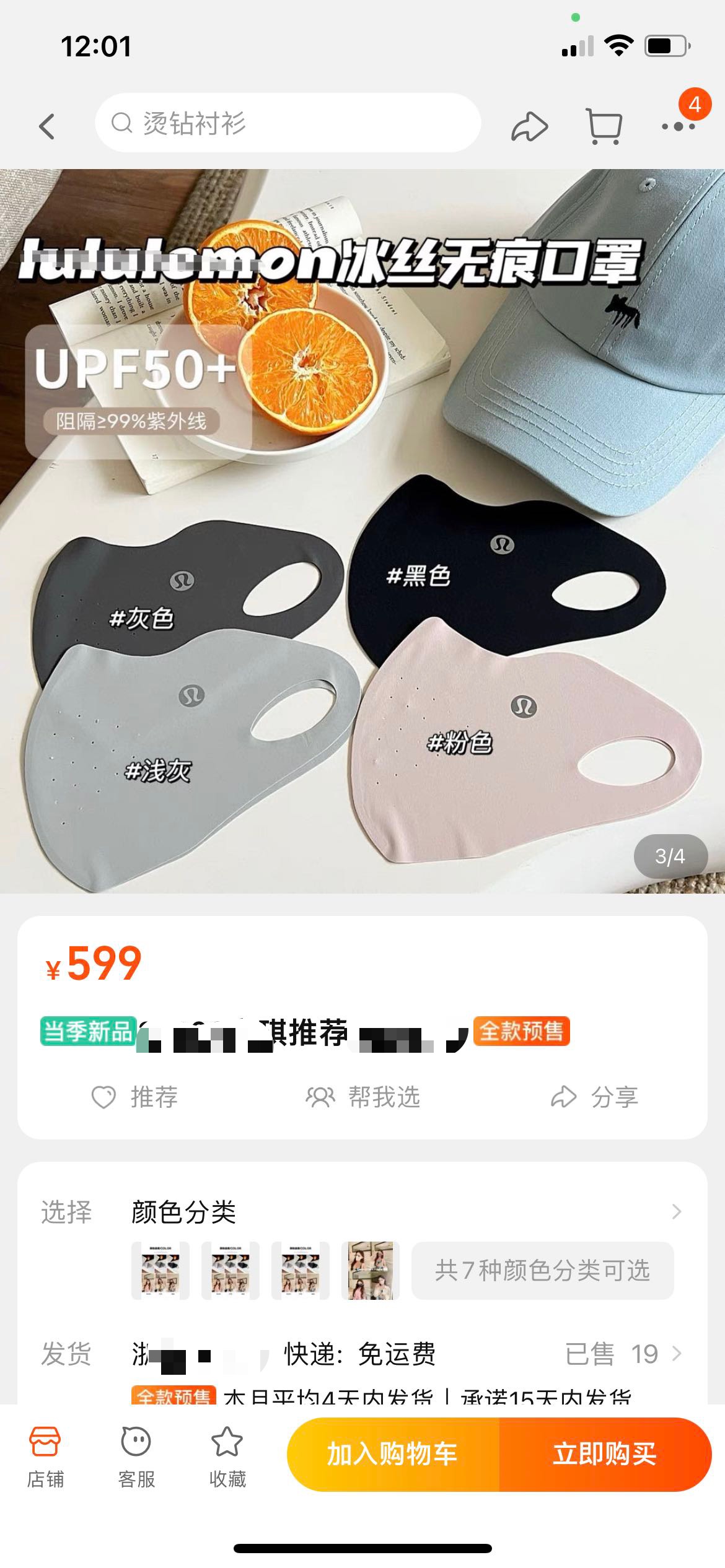The width and height of the screenshot is (725, 1568).
Task: Tap 分享 below the price
Action: click(x=595, y=1097)
